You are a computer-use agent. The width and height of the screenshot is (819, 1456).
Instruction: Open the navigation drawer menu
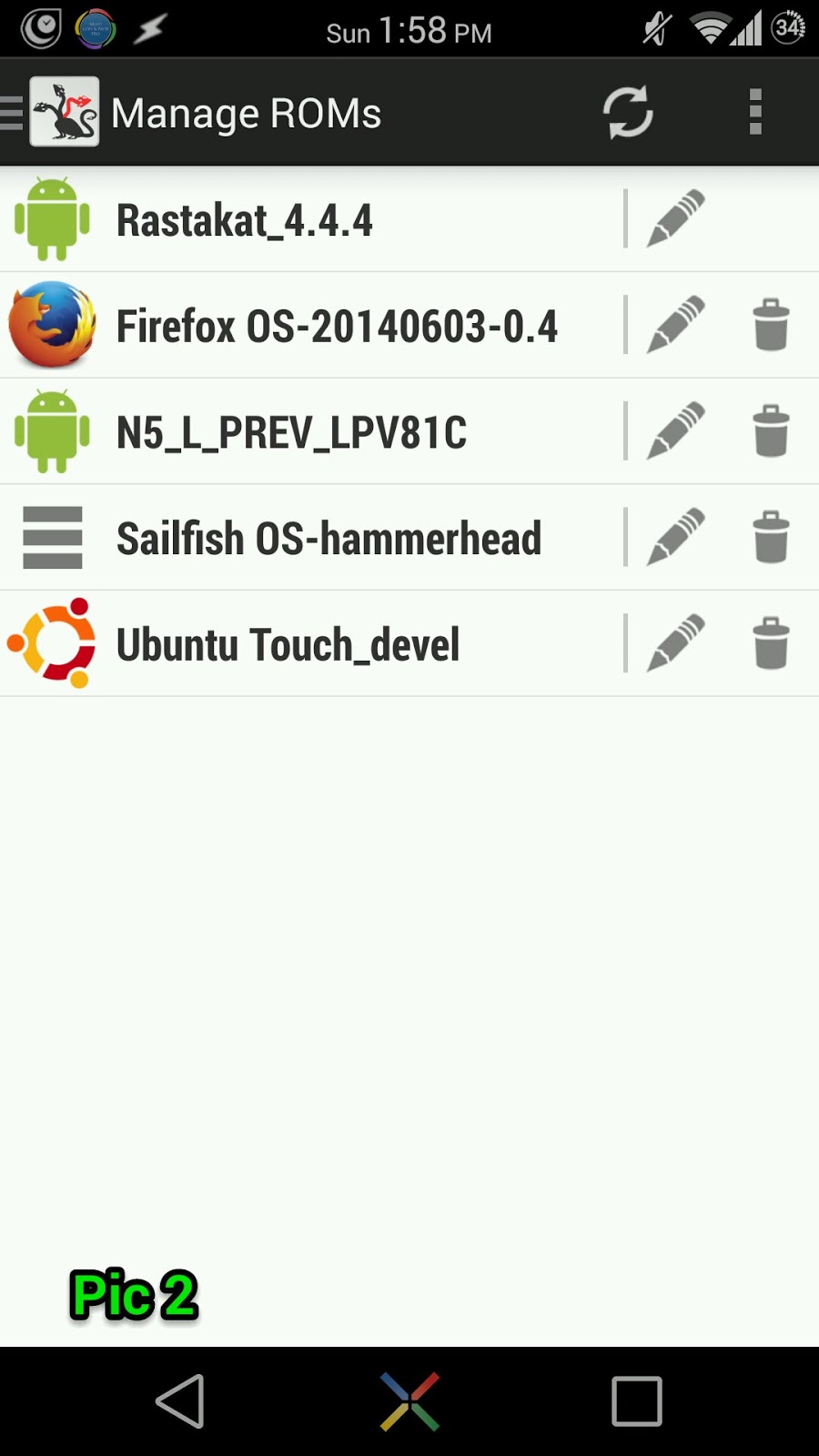36,113
